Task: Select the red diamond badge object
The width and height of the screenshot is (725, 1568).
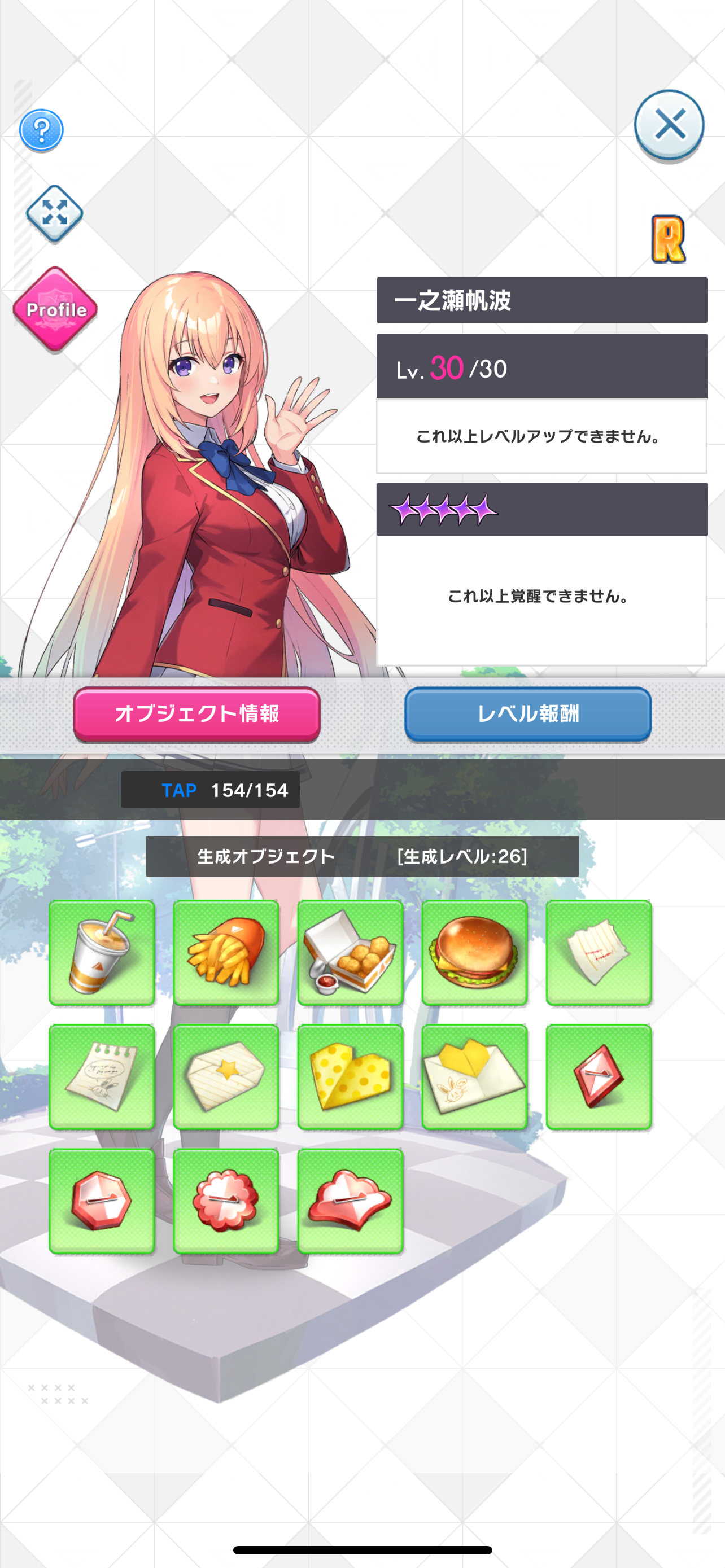Action: 599,1077
